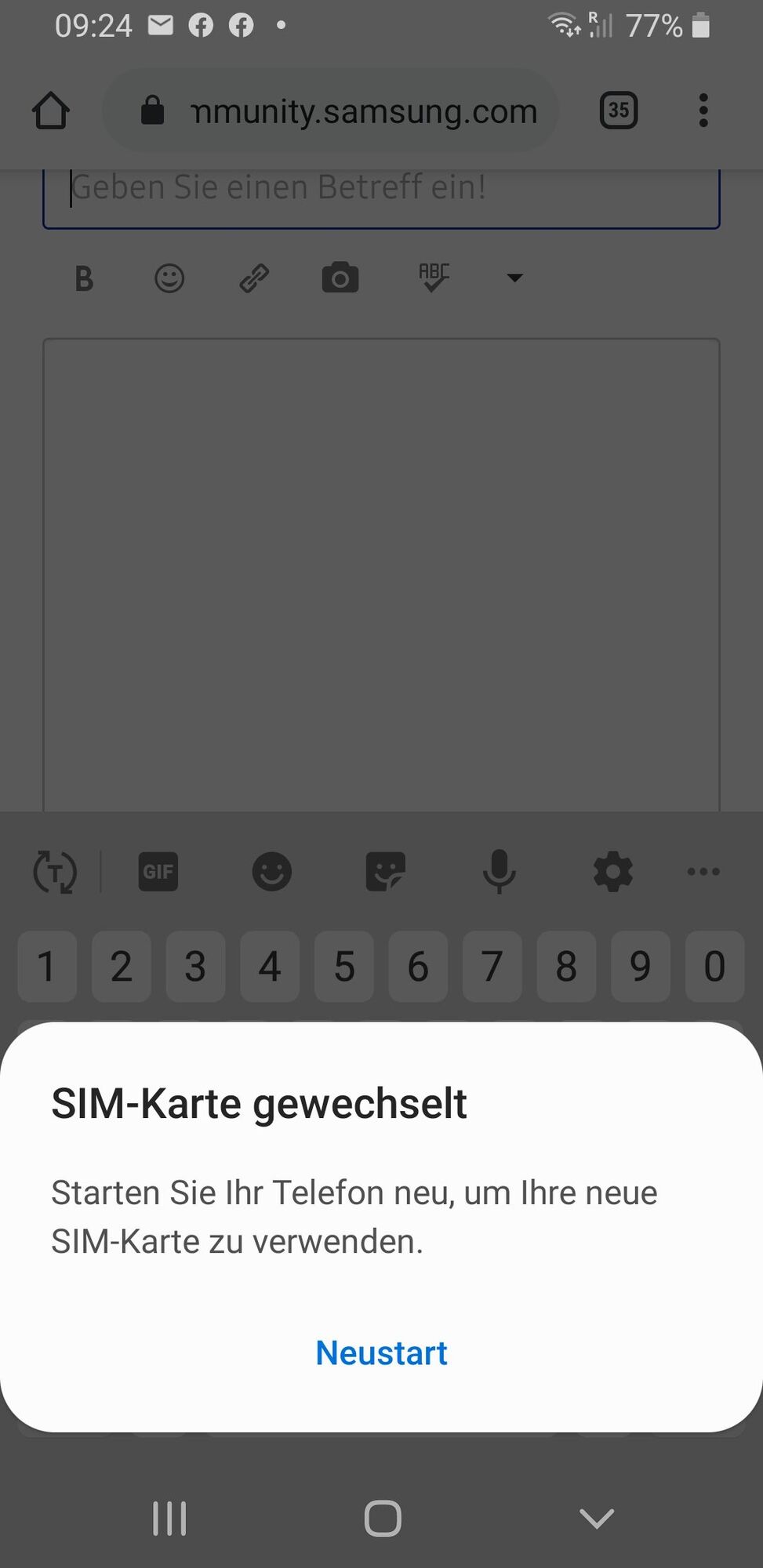
Task: Tap inside the message body text area
Action: (381, 572)
